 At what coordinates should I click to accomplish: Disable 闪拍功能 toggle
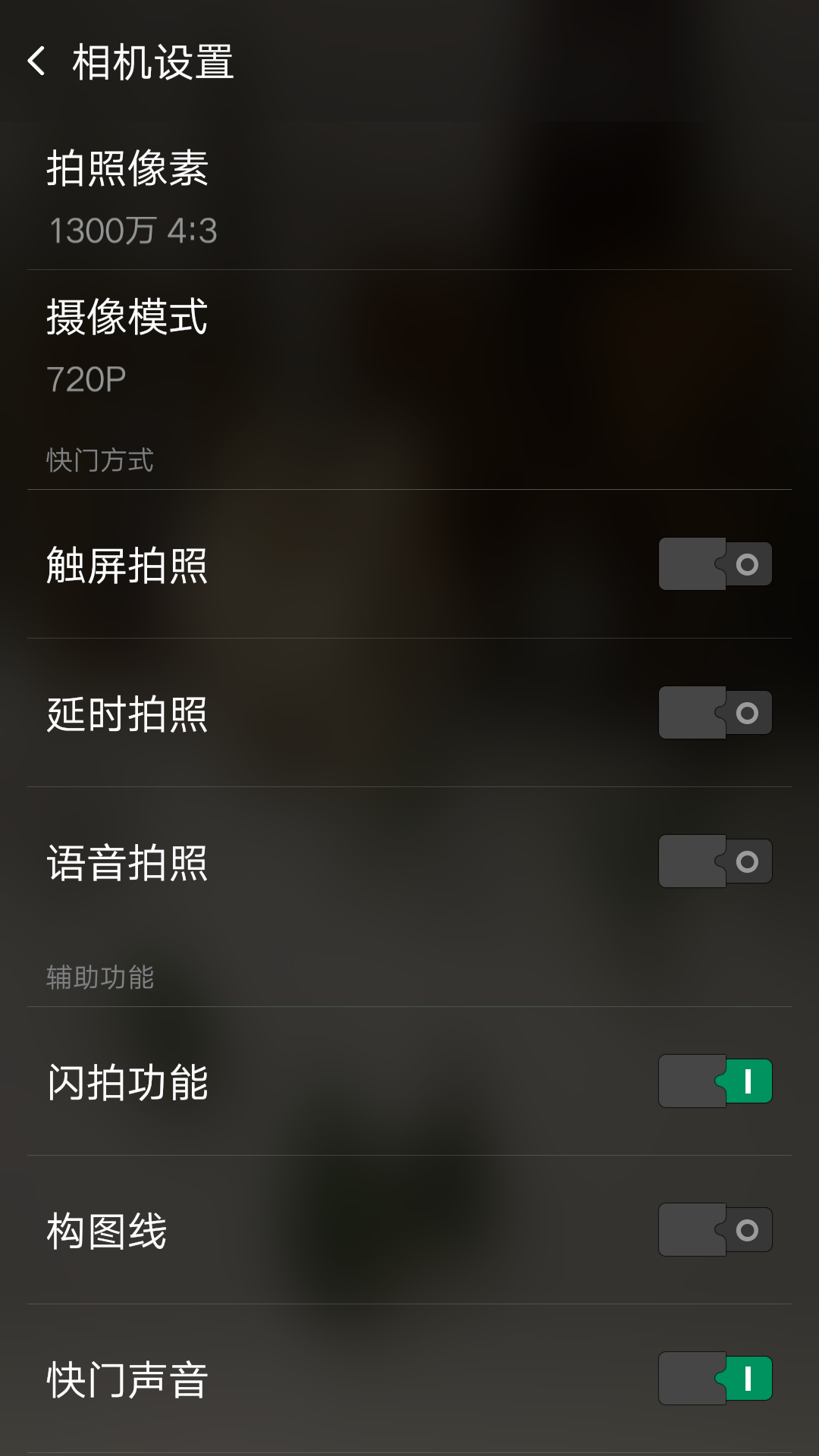click(x=715, y=1081)
